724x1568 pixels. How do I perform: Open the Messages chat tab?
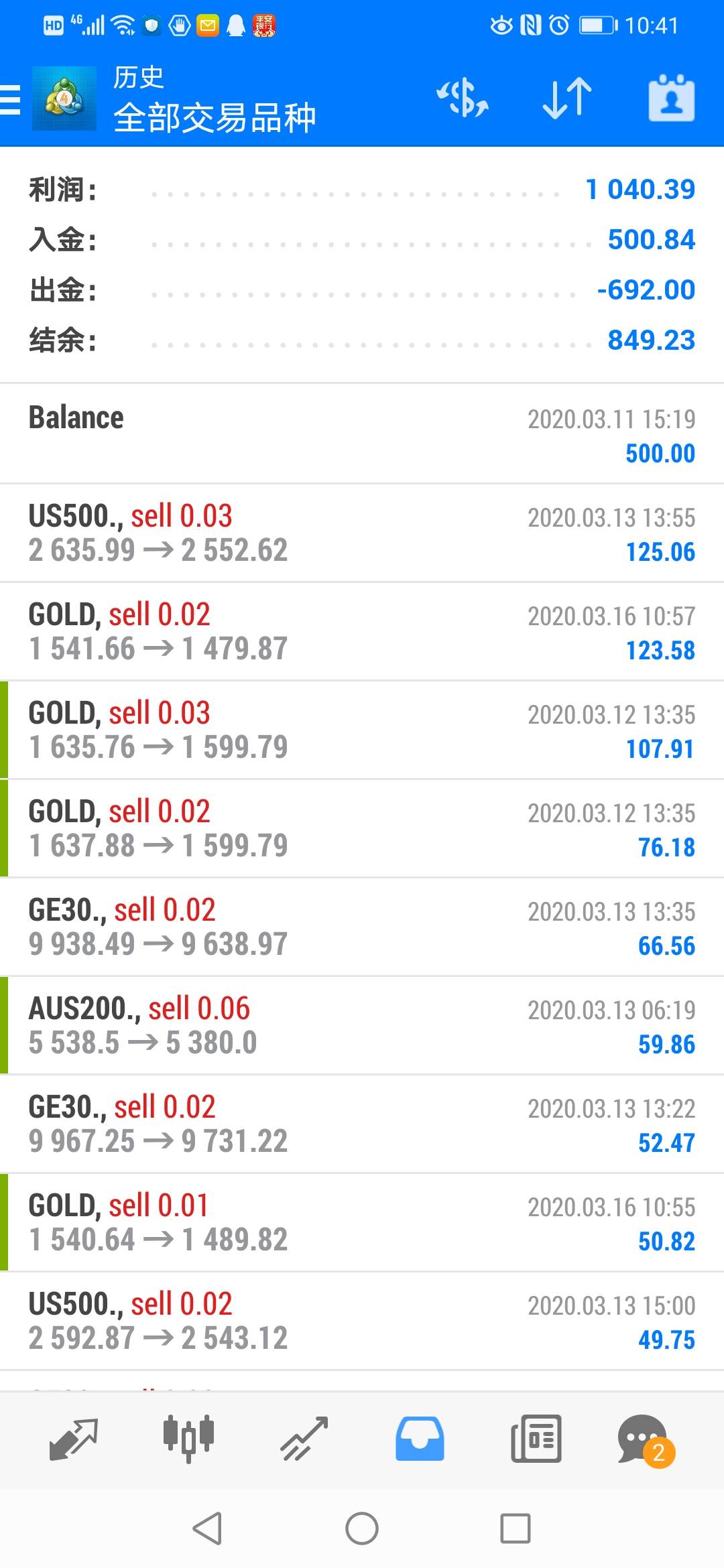click(x=644, y=1439)
